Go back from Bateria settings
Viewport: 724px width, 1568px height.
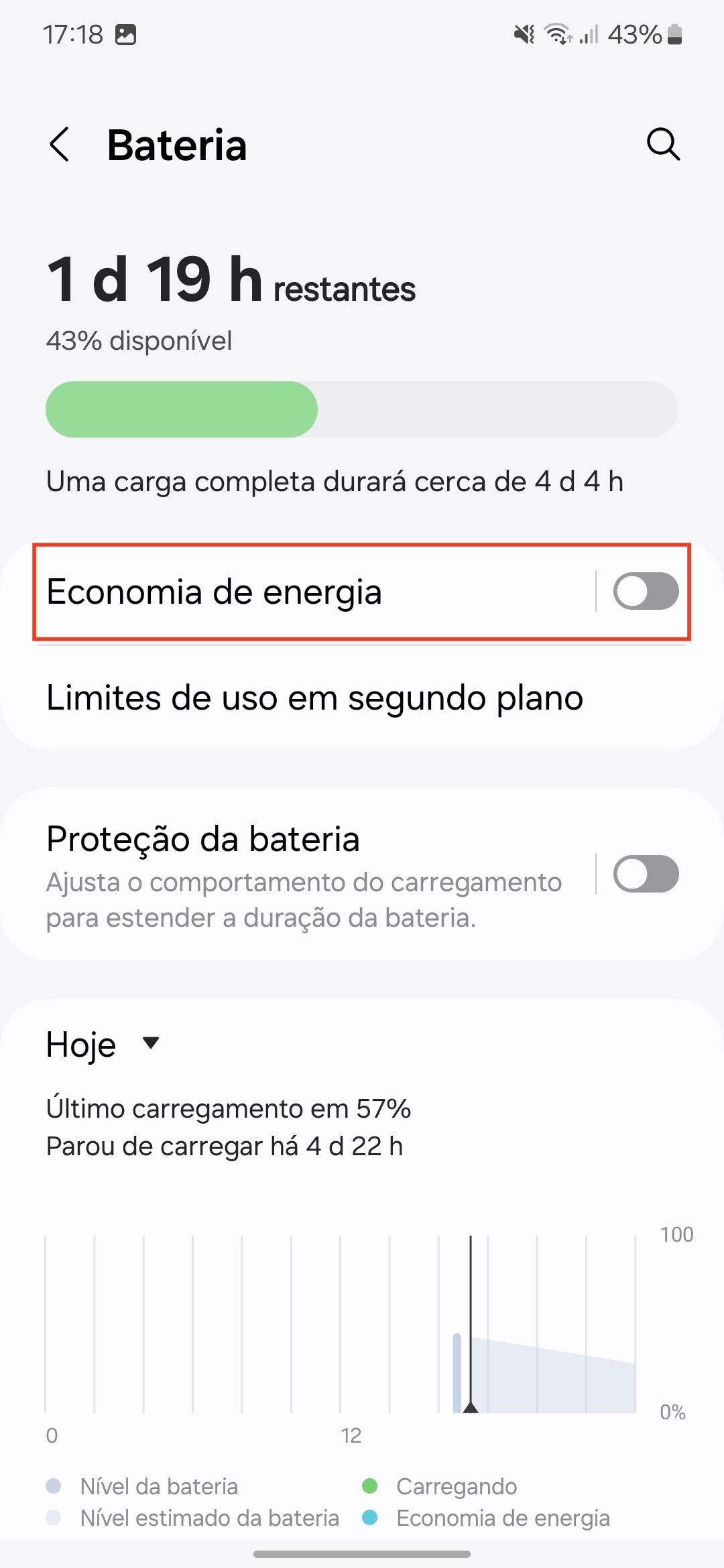[x=60, y=145]
